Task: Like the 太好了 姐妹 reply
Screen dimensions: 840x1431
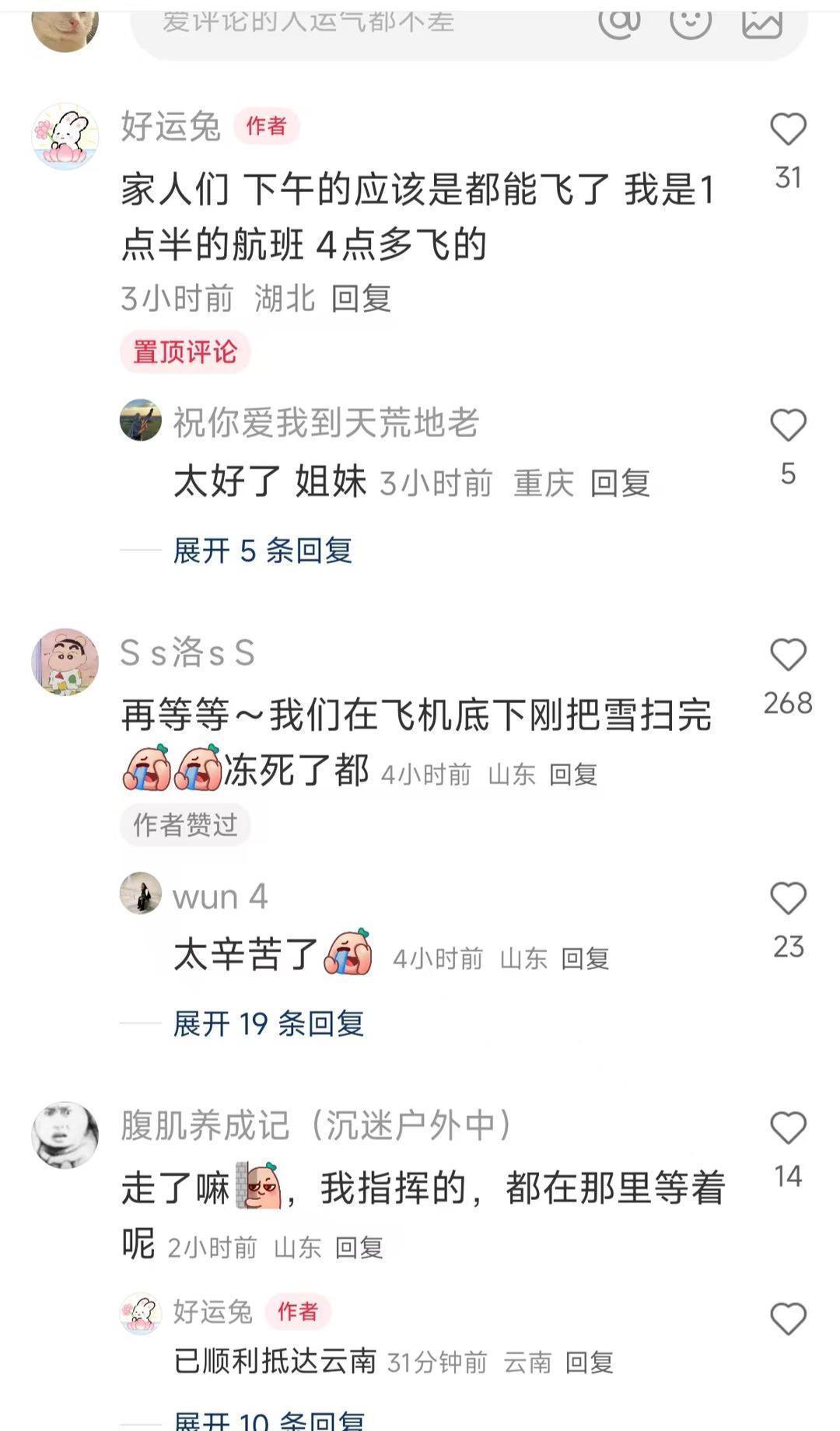Action: click(x=788, y=426)
